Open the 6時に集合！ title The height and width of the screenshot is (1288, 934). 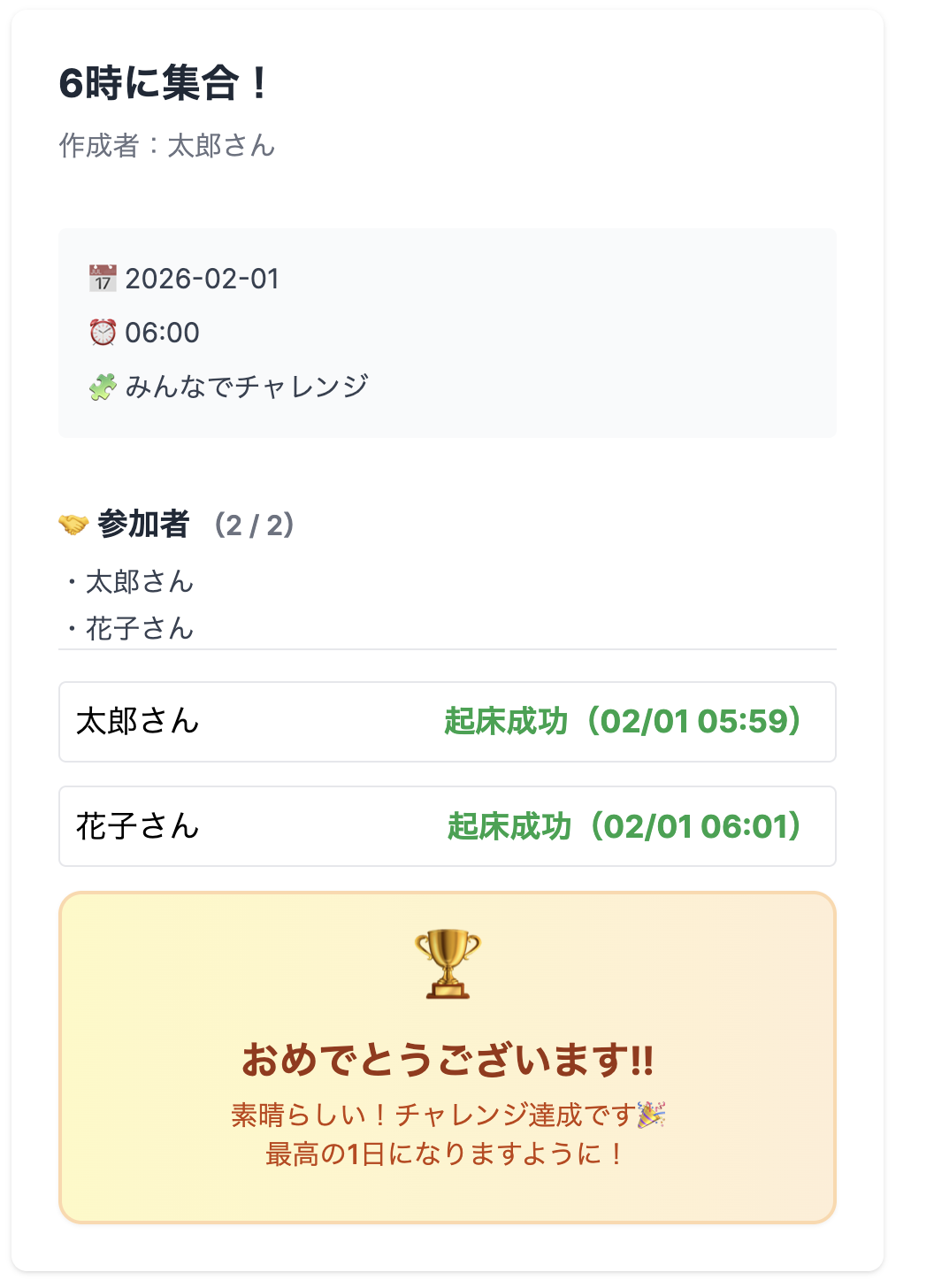164,85
